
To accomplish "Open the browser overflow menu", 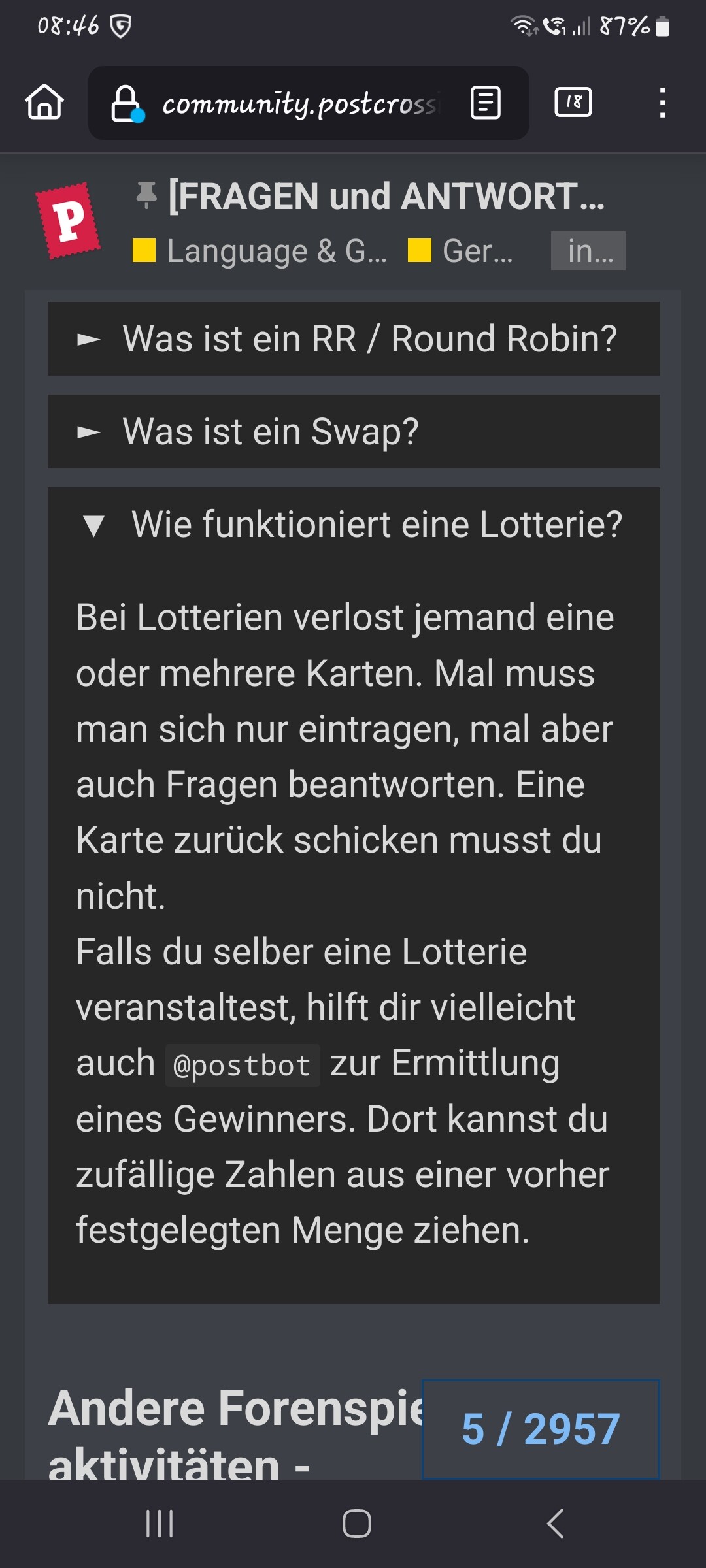I will (662, 103).
